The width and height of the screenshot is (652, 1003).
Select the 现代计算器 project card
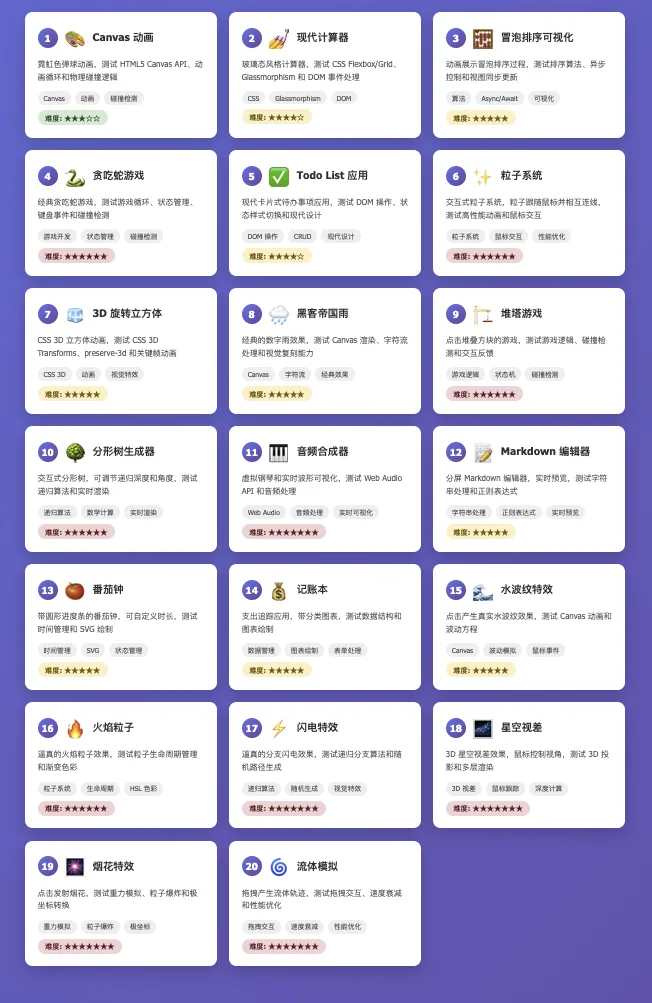click(325, 75)
